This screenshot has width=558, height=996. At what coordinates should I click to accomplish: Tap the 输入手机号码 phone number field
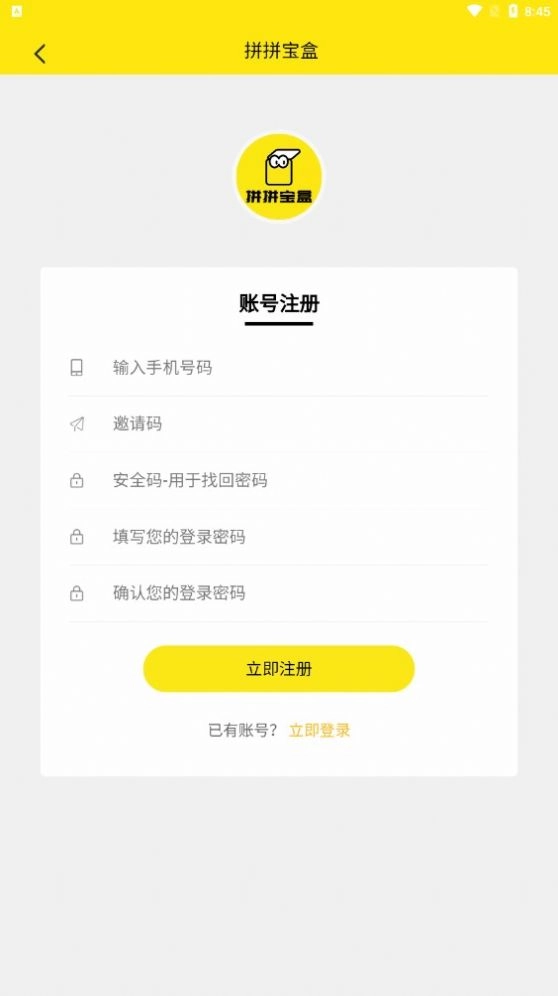pos(278,368)
